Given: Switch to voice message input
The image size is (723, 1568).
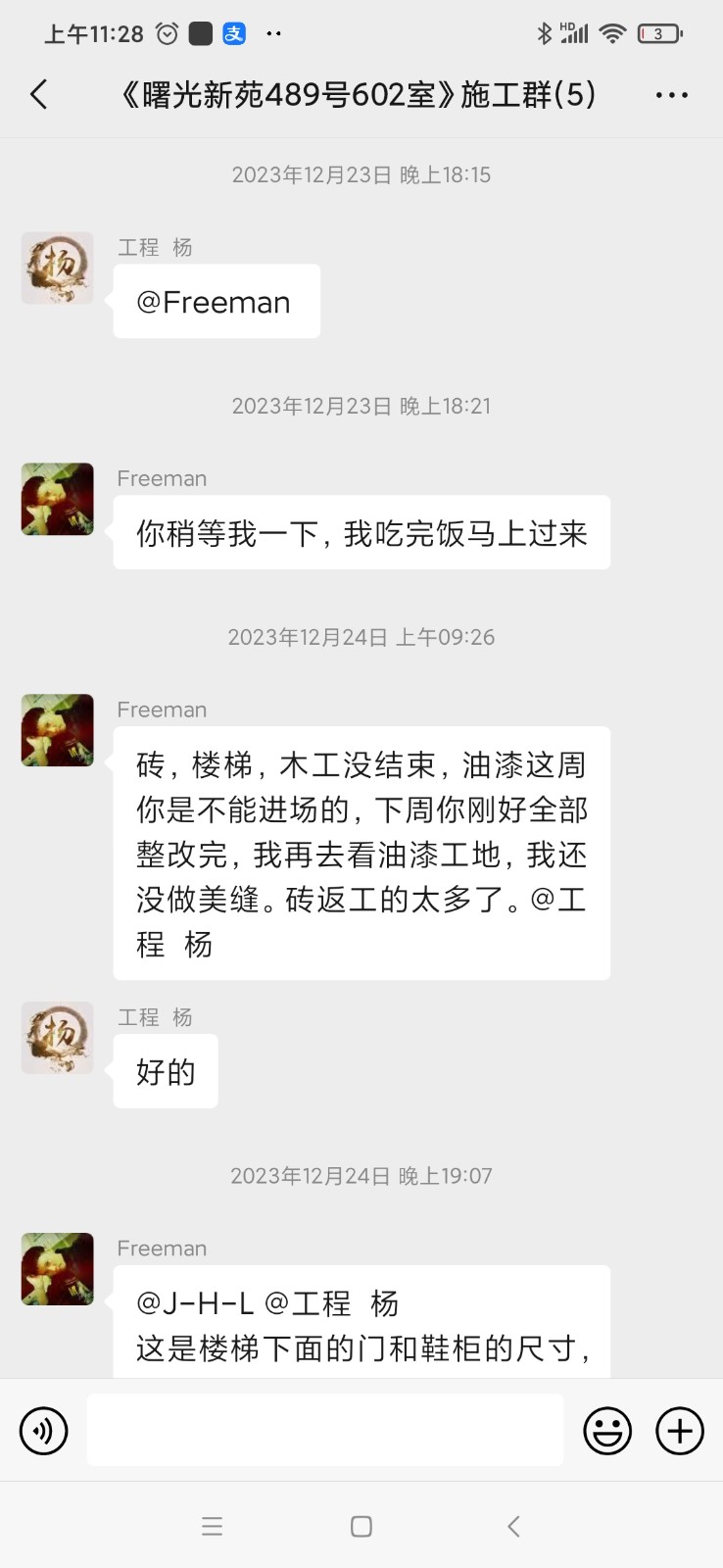Looking at the screenshot, I should (44, 1431).
